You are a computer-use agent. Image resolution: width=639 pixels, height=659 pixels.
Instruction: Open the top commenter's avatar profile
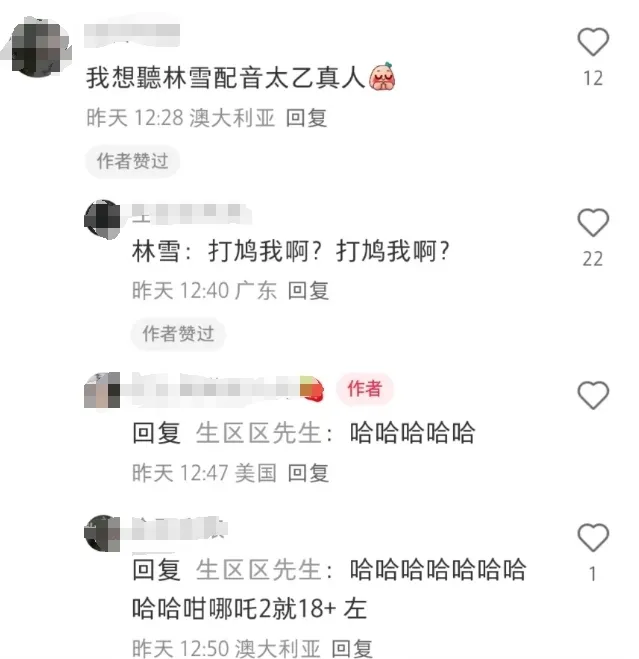click(x=37, y=45)
